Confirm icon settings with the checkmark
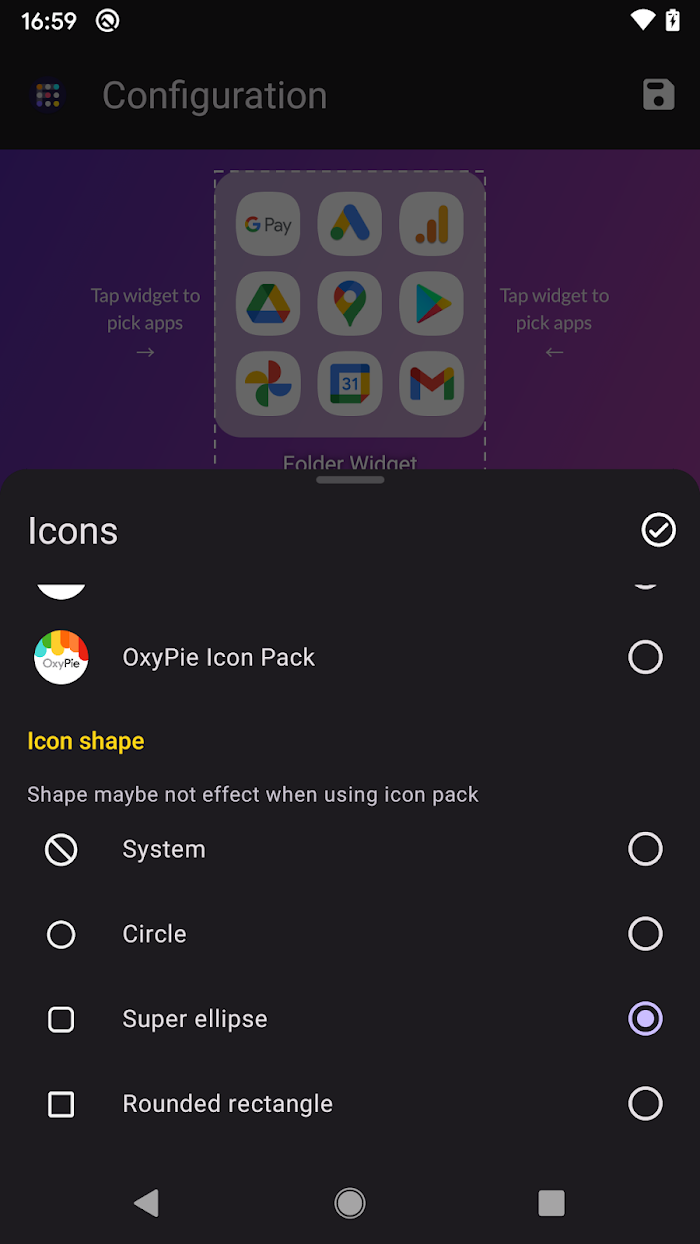Screen dimensions: 700x1244 click(x=658, y=530)
